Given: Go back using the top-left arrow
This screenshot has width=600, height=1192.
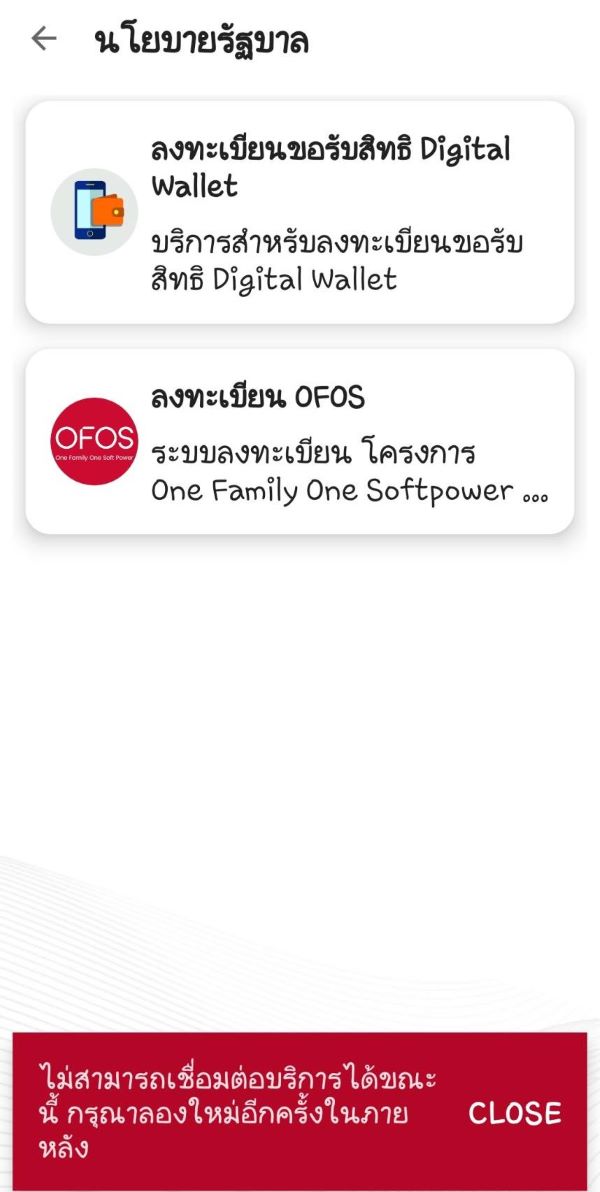Looking at the screenshot, I should pyautogui.click(x=43, y=39).
